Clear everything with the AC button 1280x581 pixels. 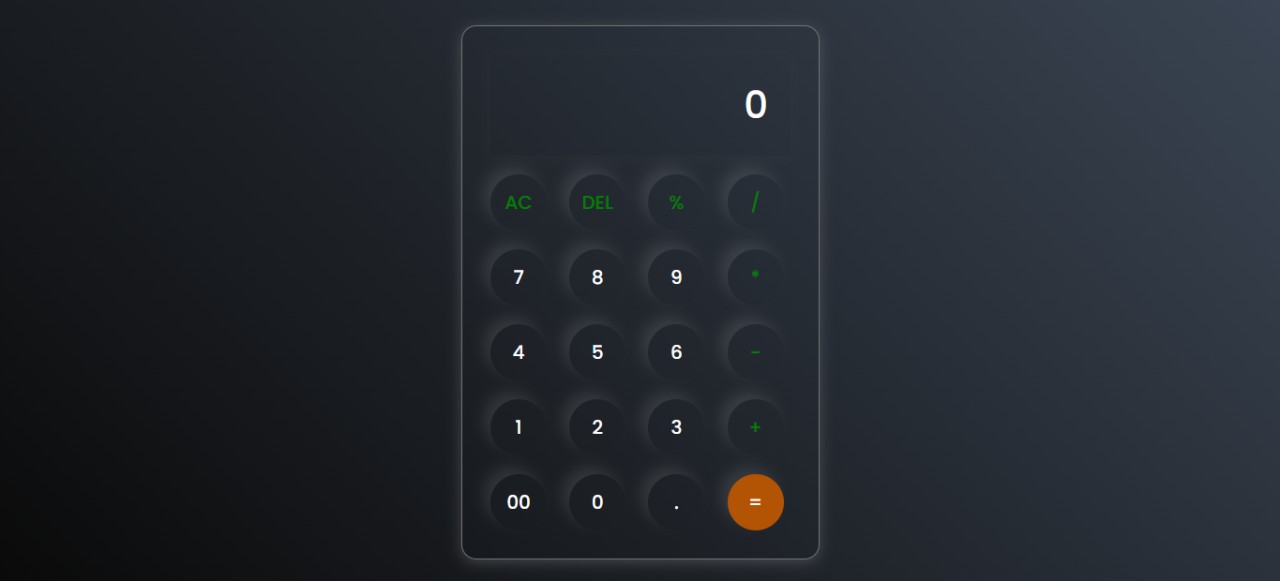click(518, 202)
